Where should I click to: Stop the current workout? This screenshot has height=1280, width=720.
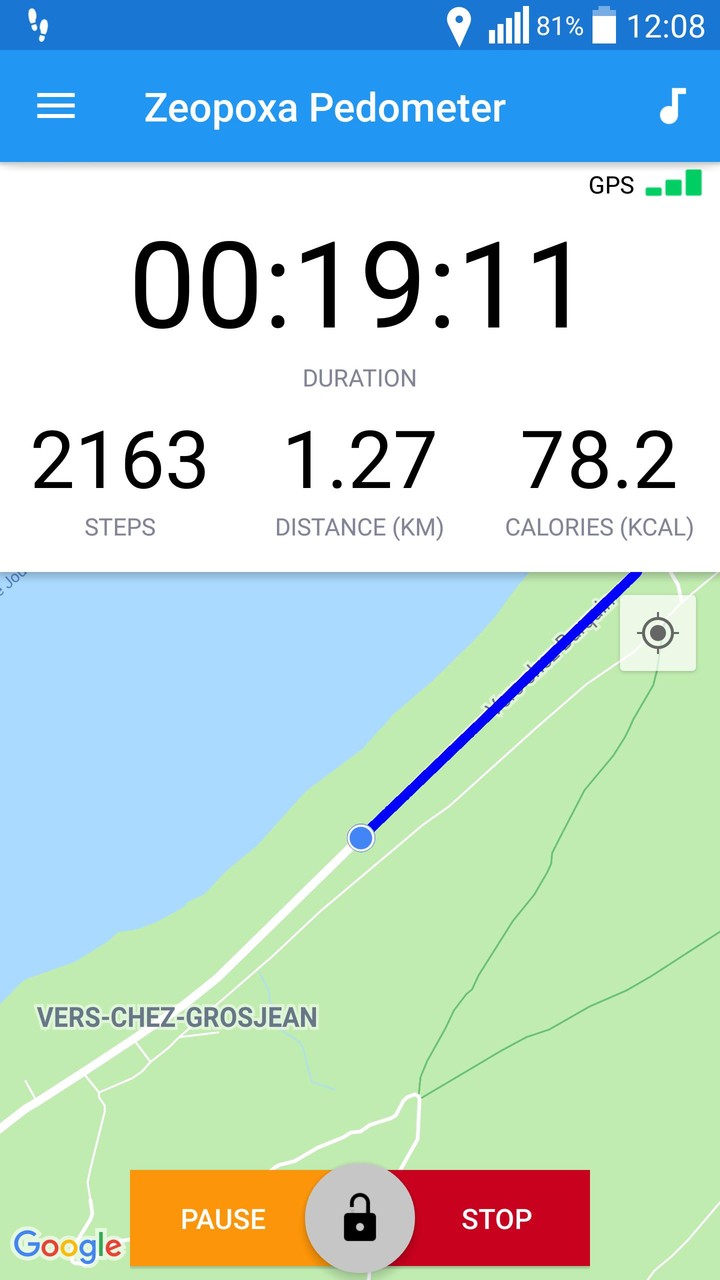click(497, 1219)
